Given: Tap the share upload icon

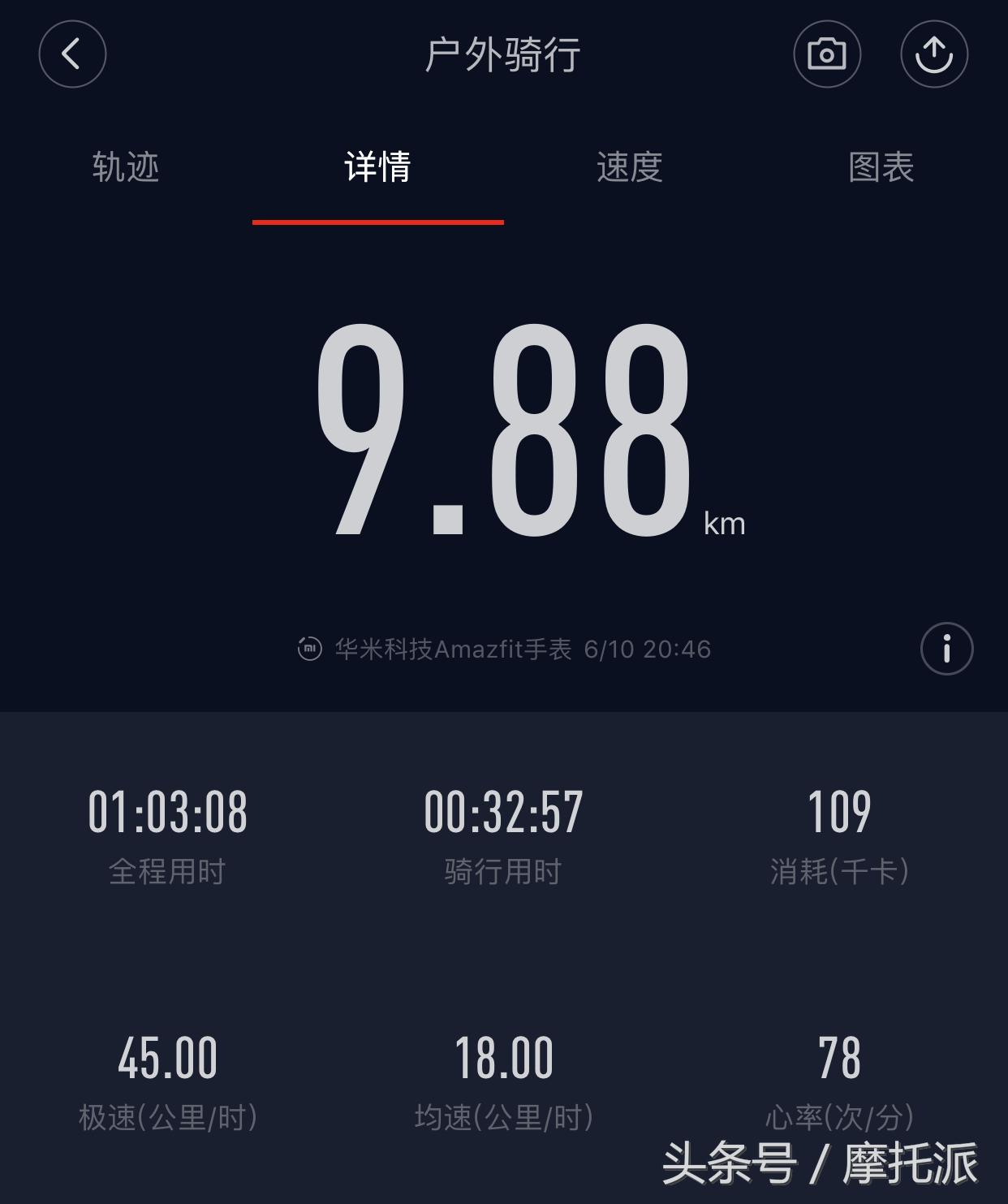Looking at the screenshot, I should pyautogui.click(x=935, y=54).
